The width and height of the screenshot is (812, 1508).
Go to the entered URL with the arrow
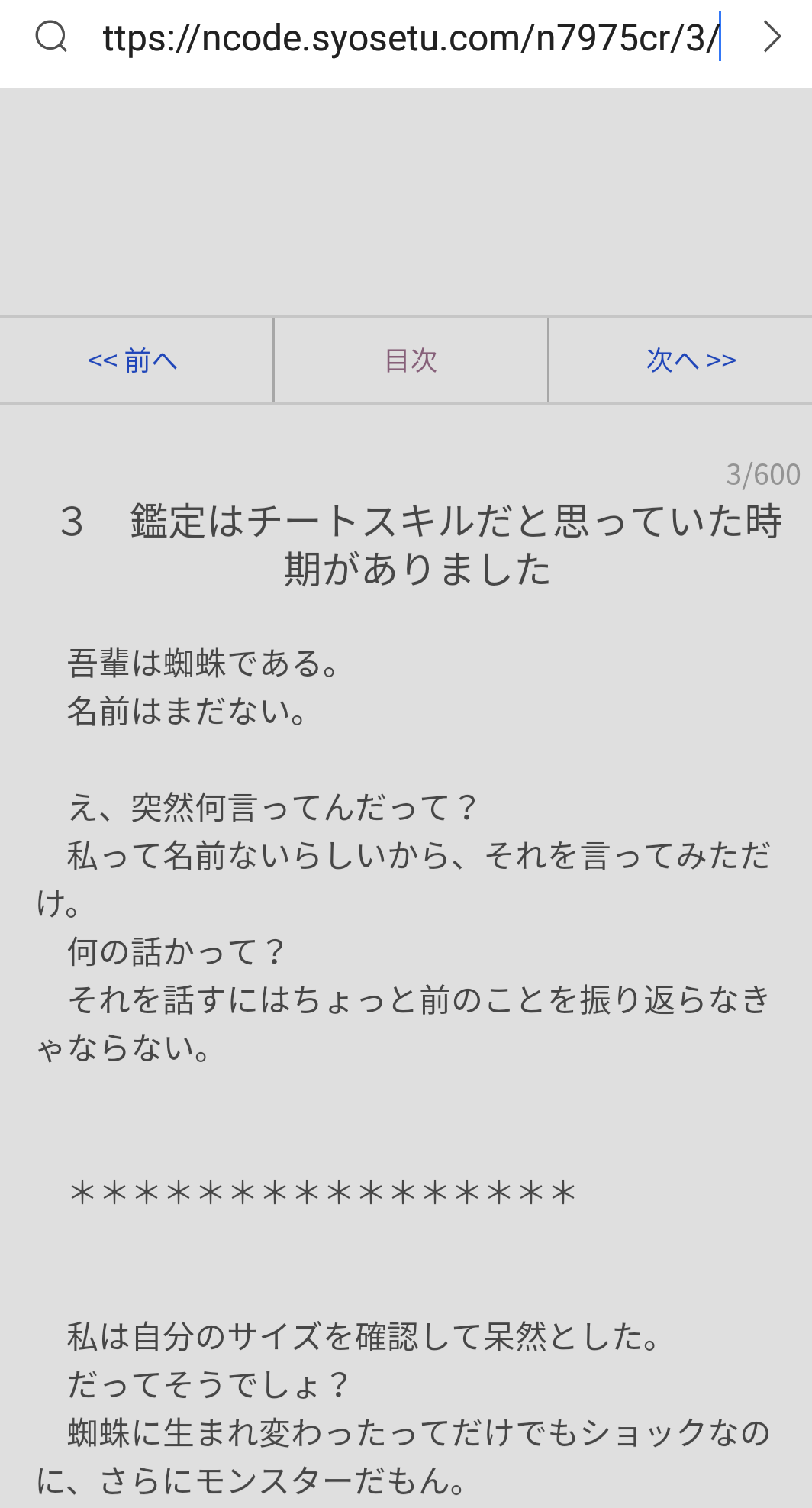click(x=772, y=37)
